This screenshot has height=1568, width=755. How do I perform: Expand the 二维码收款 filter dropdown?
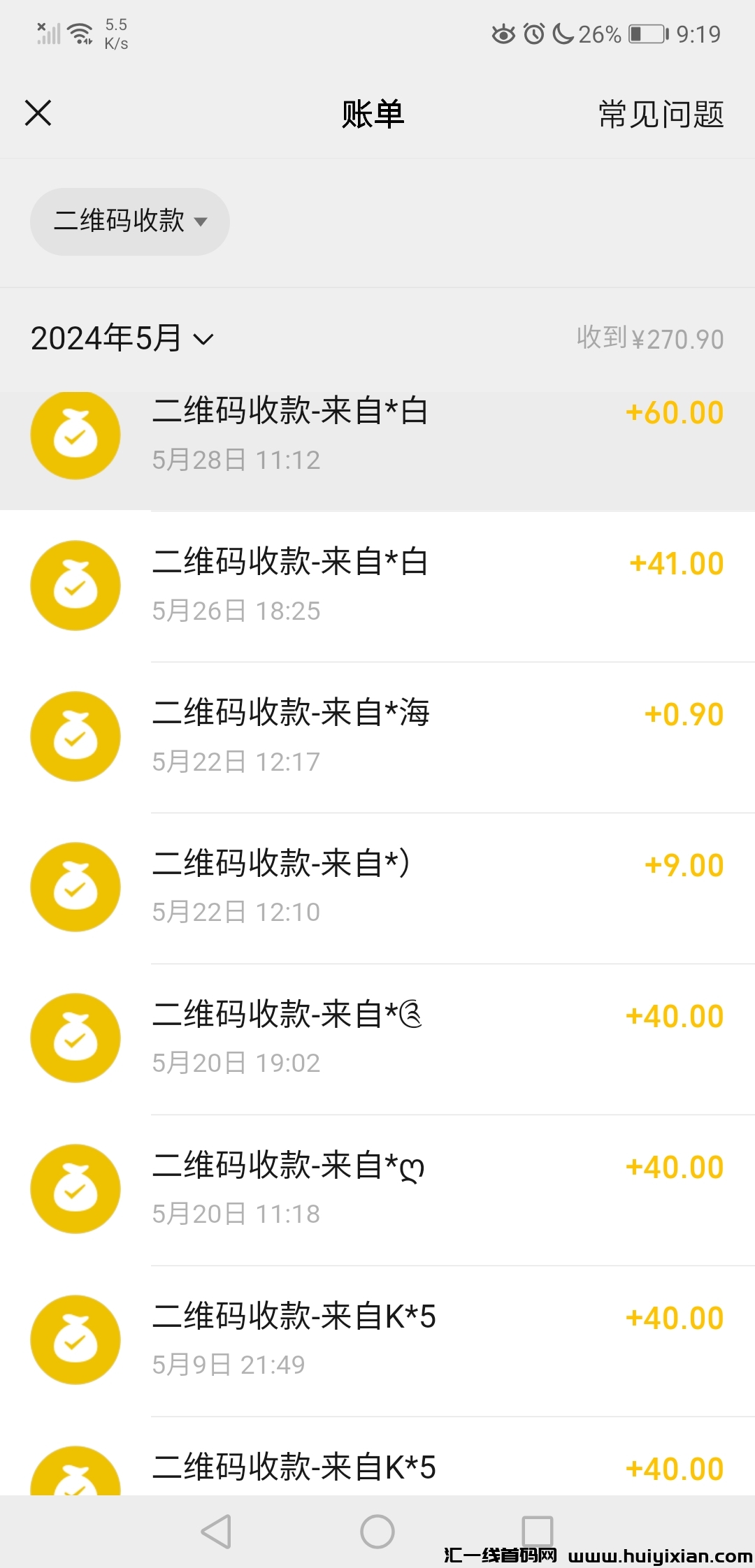130,222
